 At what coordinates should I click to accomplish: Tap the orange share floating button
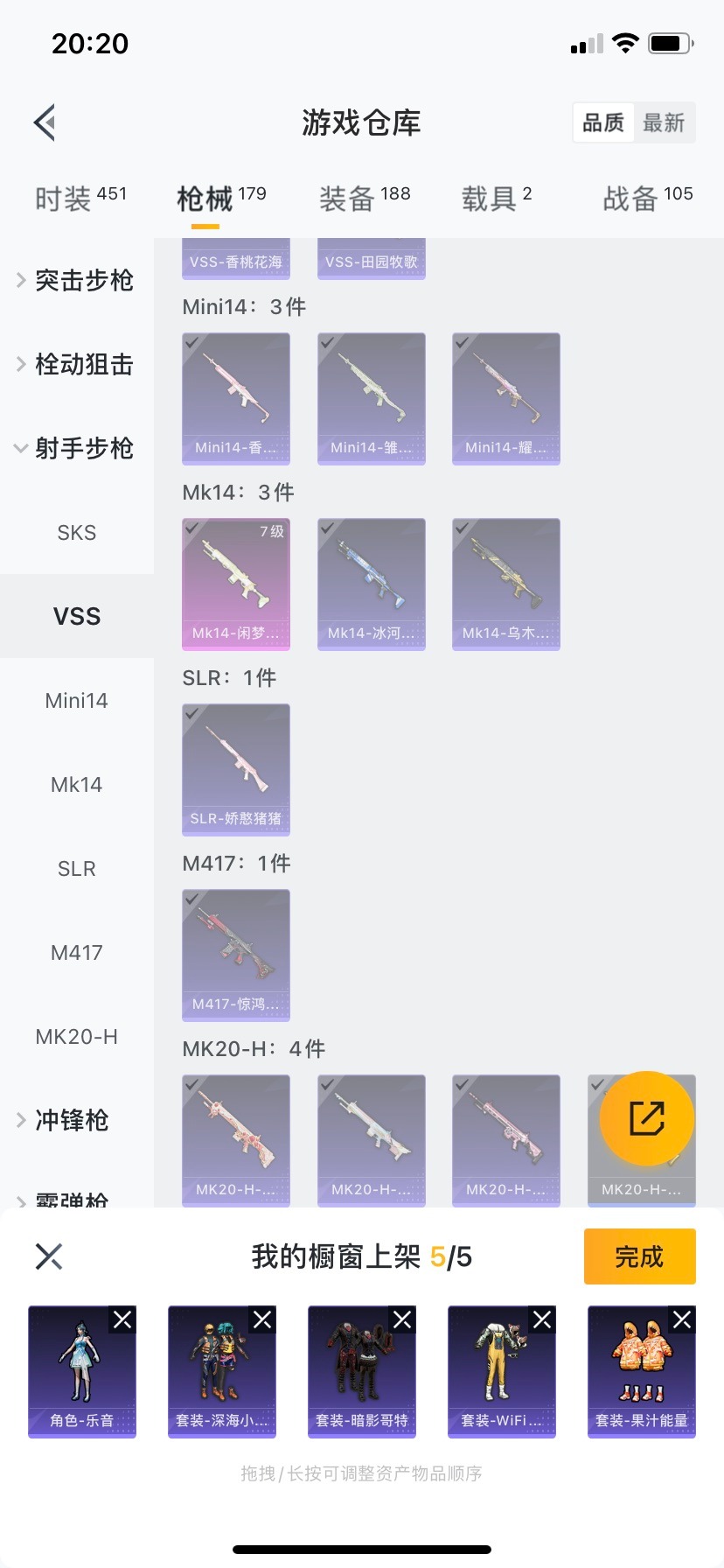point(647,1117)
